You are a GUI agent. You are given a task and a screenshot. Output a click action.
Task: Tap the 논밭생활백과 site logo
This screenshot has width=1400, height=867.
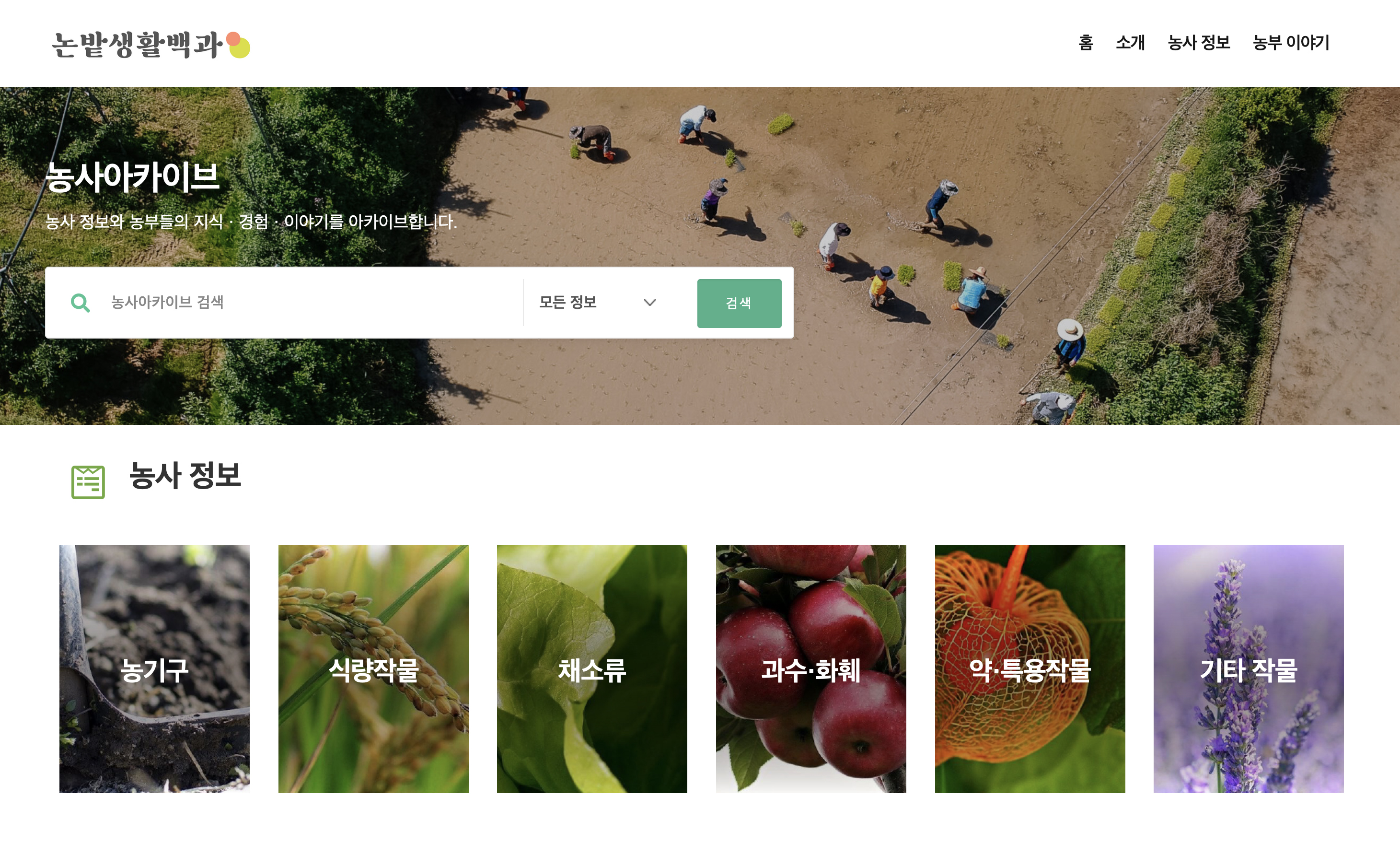tap(150, 45)
